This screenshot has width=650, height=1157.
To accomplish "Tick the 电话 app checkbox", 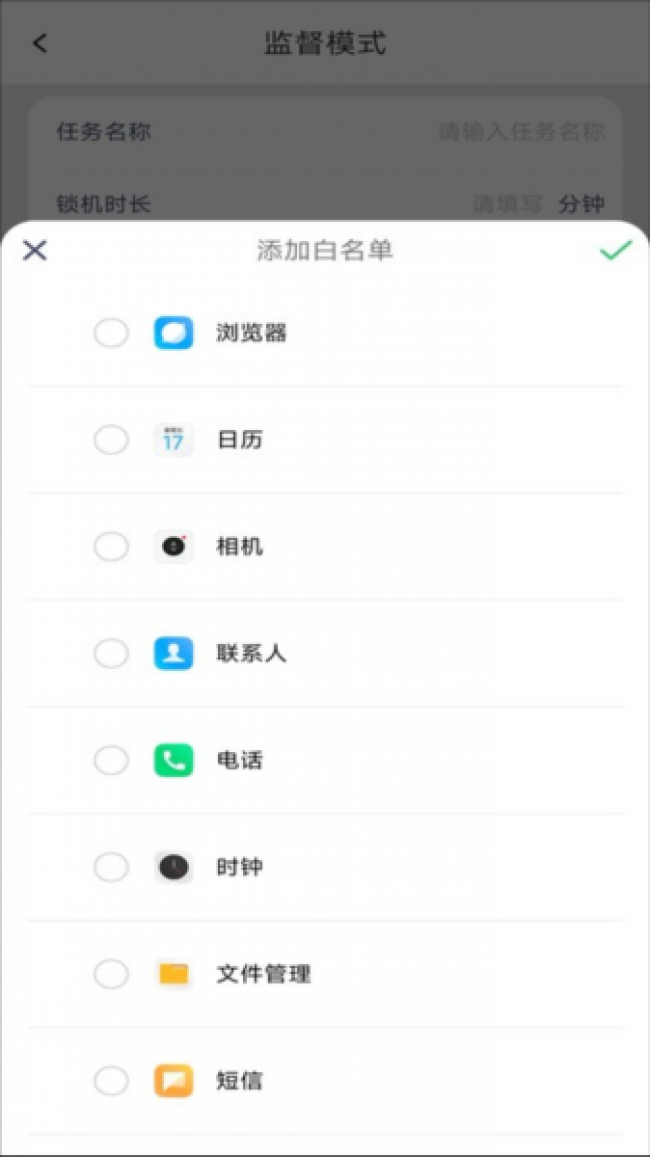I will [111, 761].
